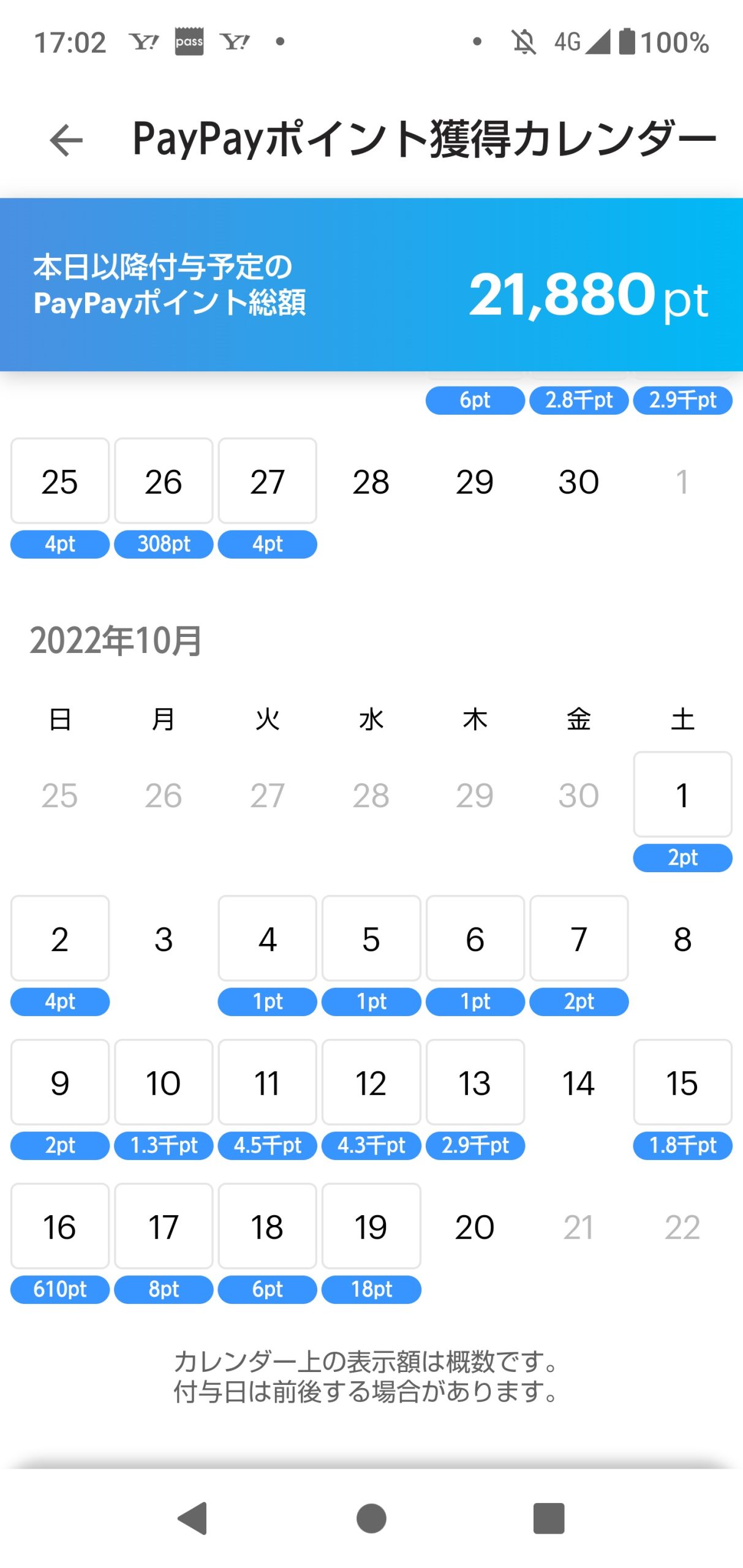Open October 12 showing 4.3千pt
Viewport: 743px width, 1568px height.
(371, 1082)
